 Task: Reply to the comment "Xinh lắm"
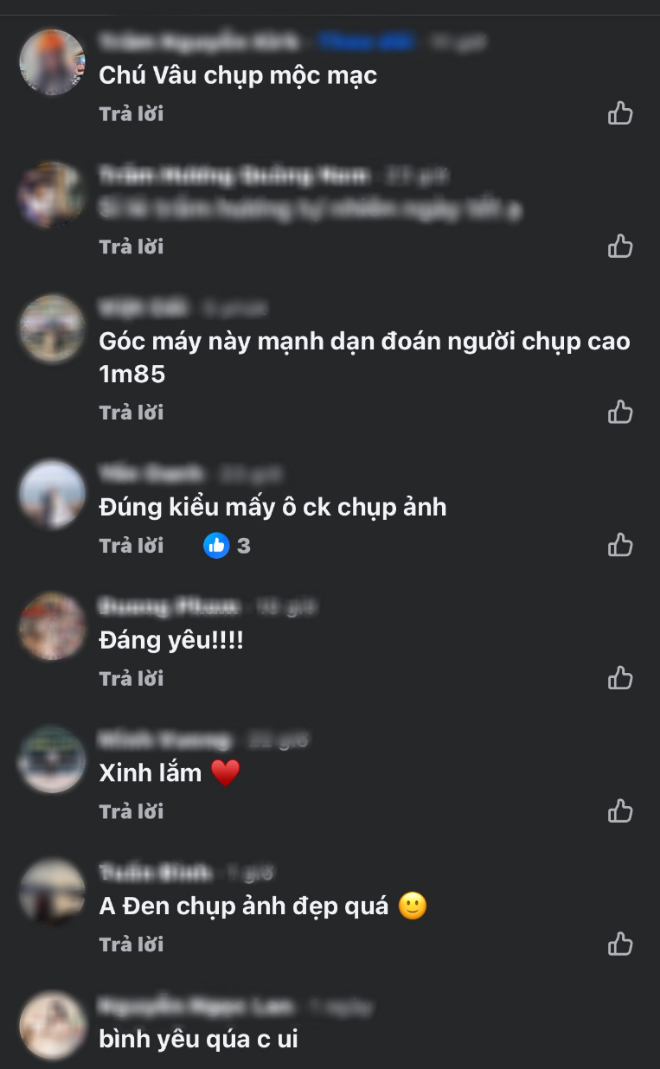(131, 811)
